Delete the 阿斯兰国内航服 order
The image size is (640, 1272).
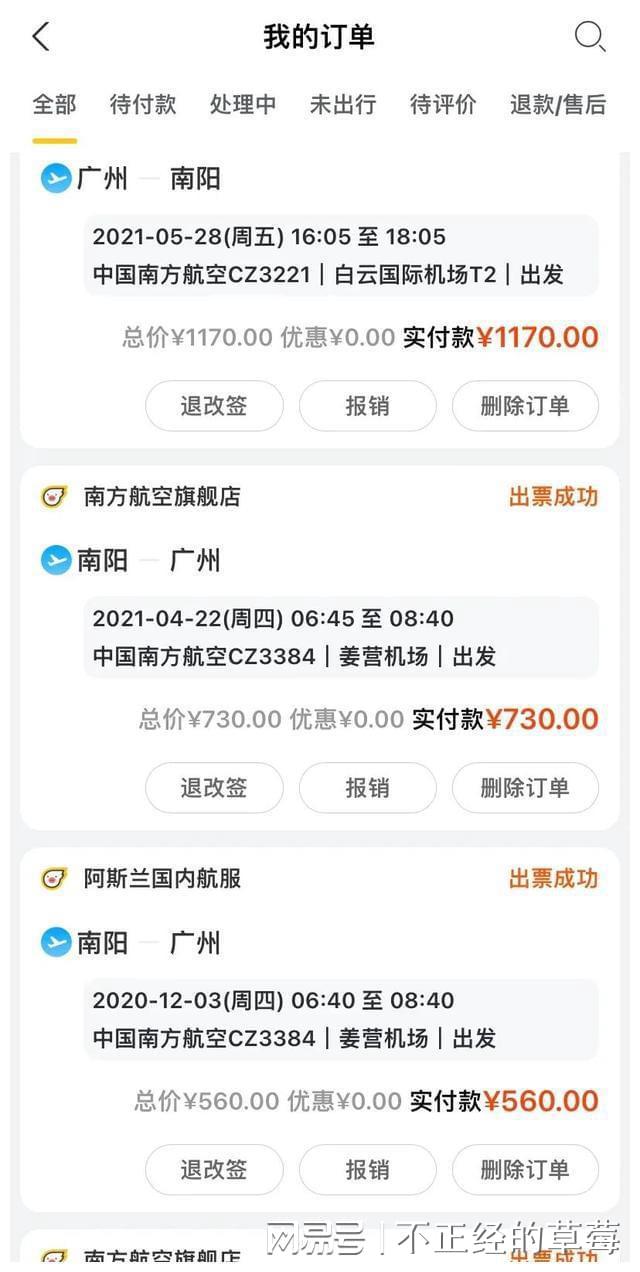(x=525, y=1170)
